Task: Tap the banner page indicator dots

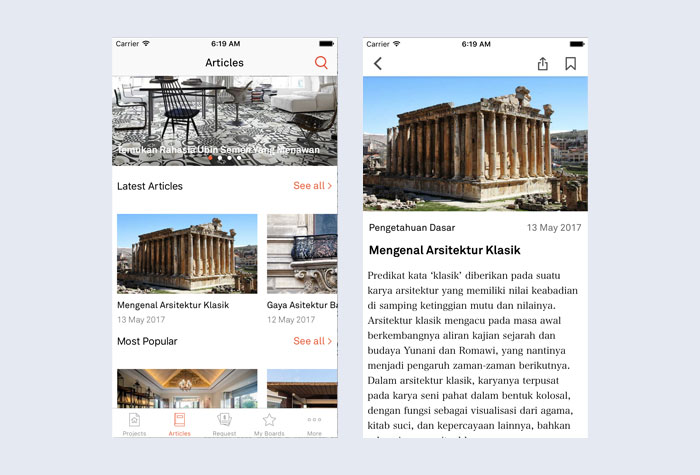Action: [x=224, y=158]
